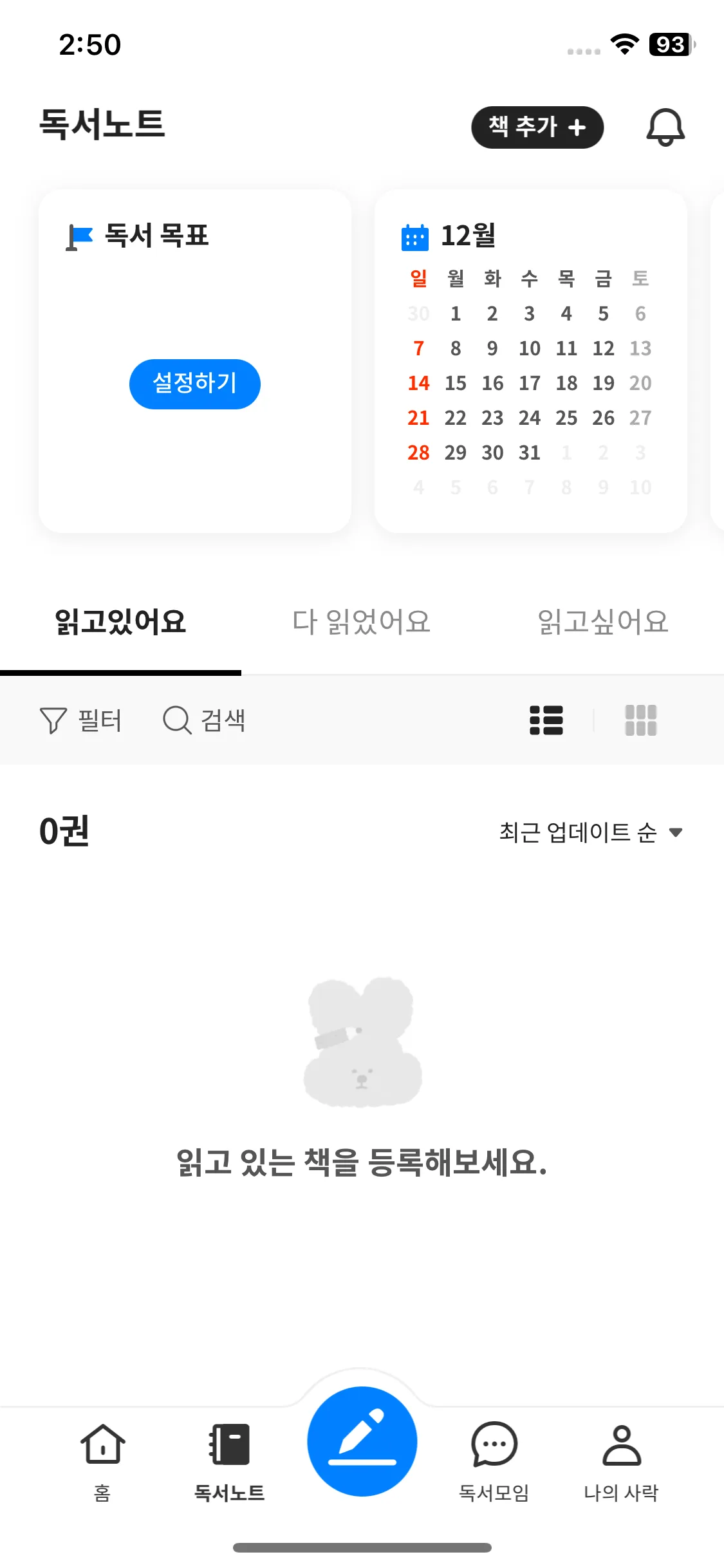Switch to grid view layout
This screenshot has width=724, height=1568.
(x=640, y=720)
